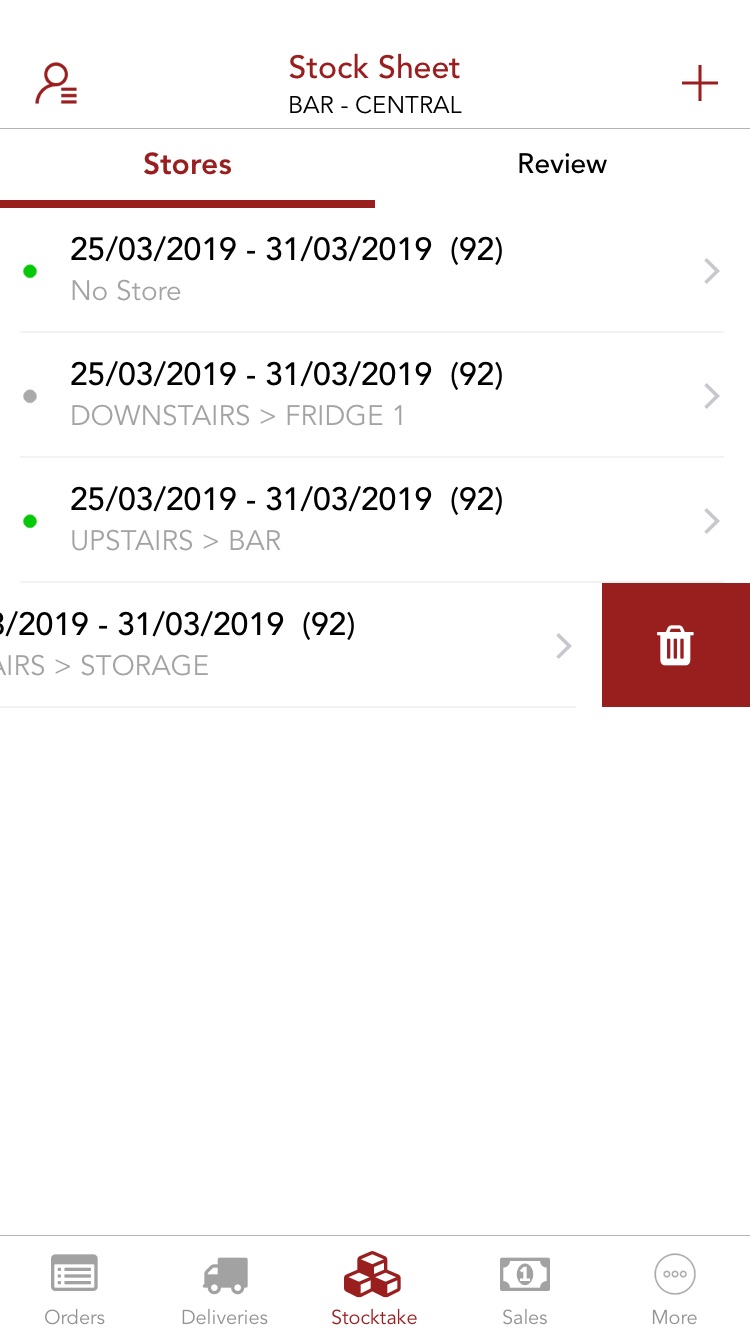Select the Stores tab

[x=187, y=165]
